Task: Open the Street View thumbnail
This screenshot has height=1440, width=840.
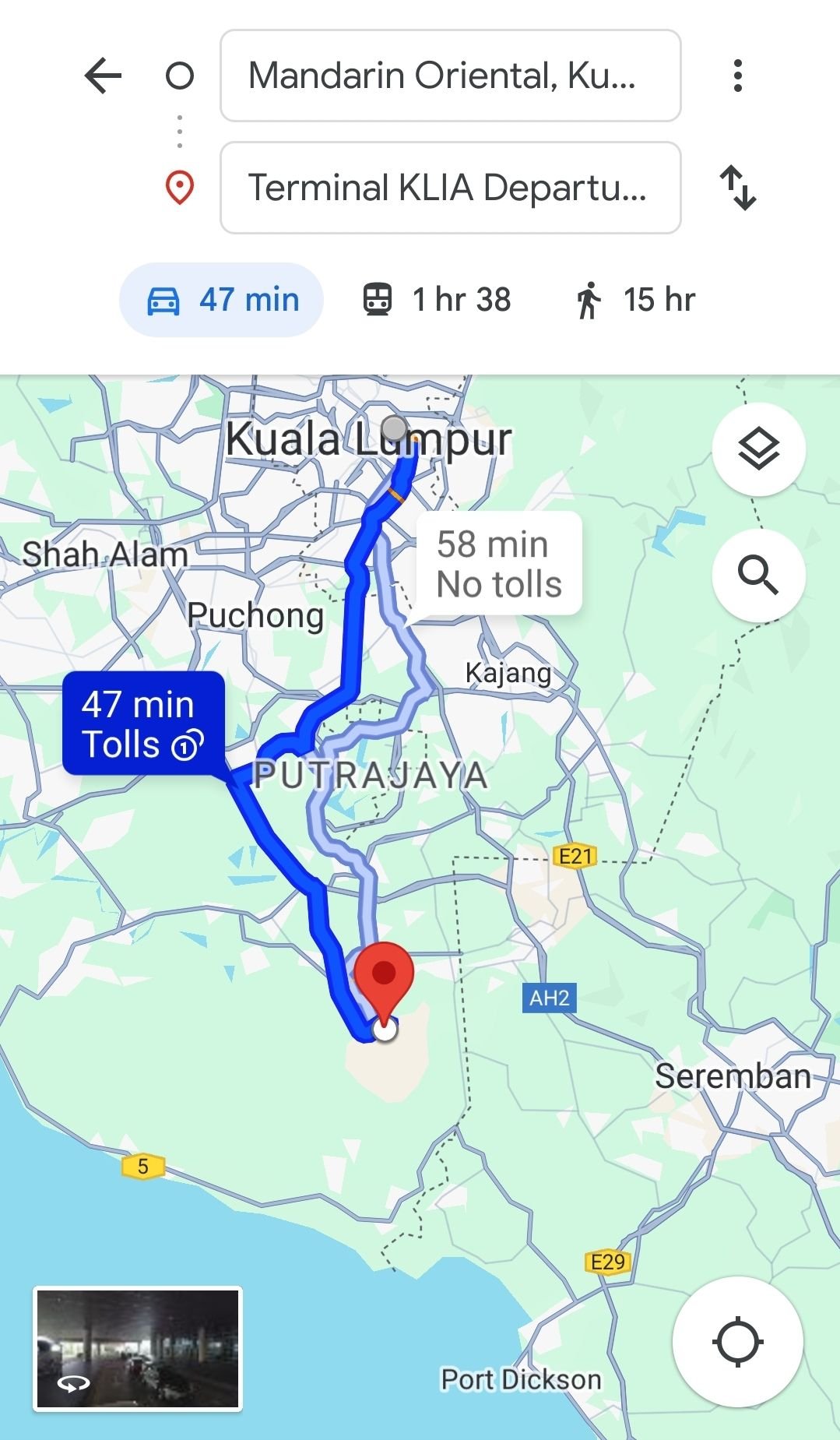Action: pyautogui.click(x=138, y=1349)
